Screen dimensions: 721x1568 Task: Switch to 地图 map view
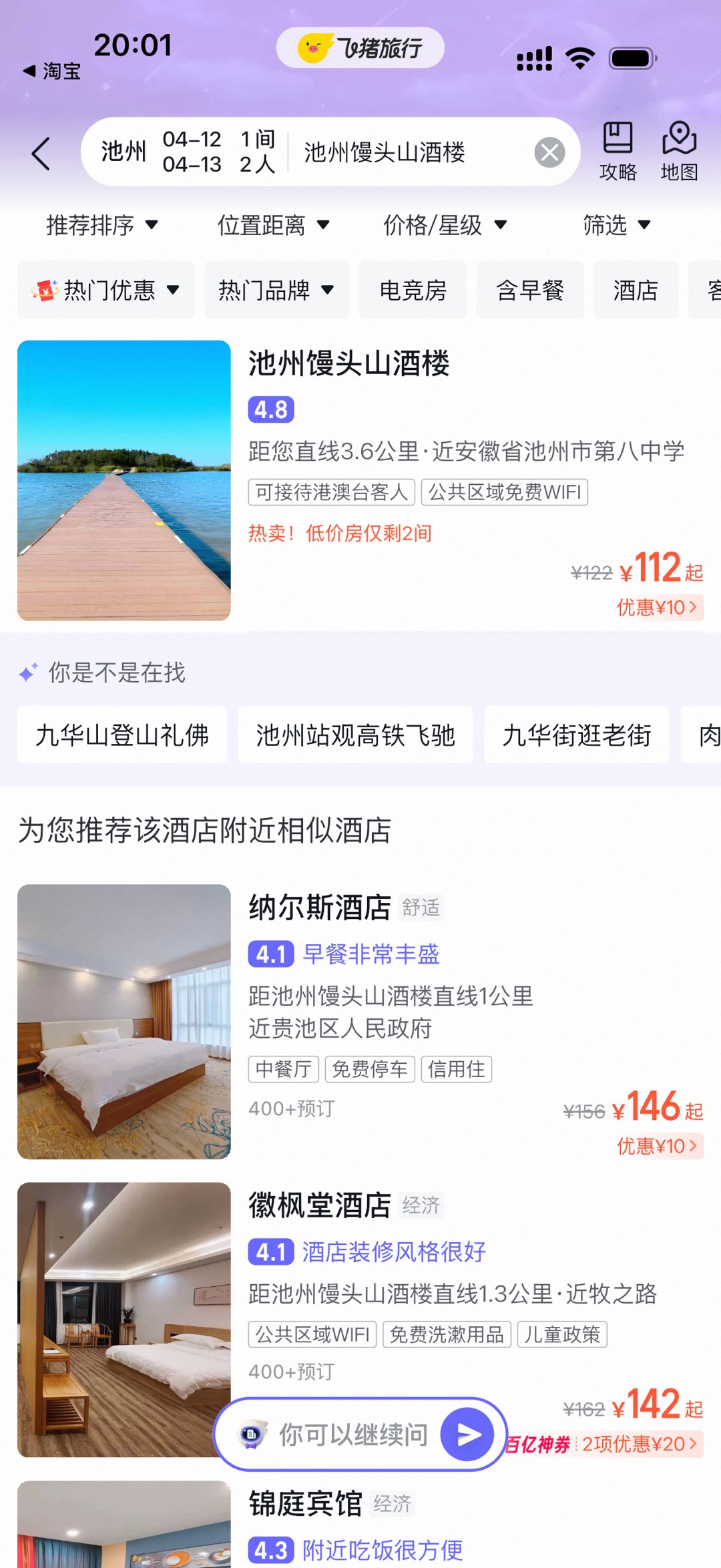[x=679, y=151]
